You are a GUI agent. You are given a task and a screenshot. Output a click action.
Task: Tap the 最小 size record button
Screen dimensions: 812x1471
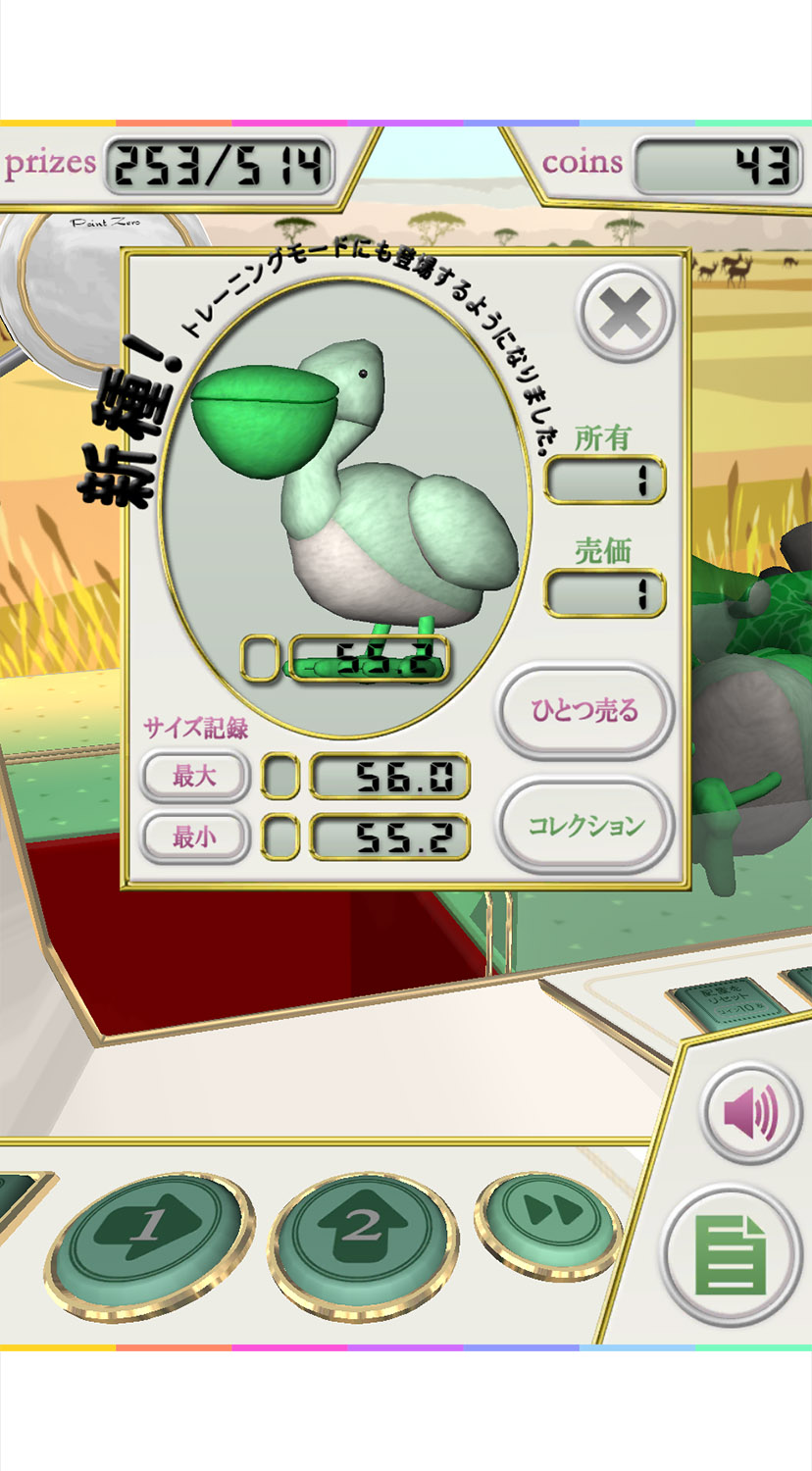pyautogui.click(x=194, y=837)
